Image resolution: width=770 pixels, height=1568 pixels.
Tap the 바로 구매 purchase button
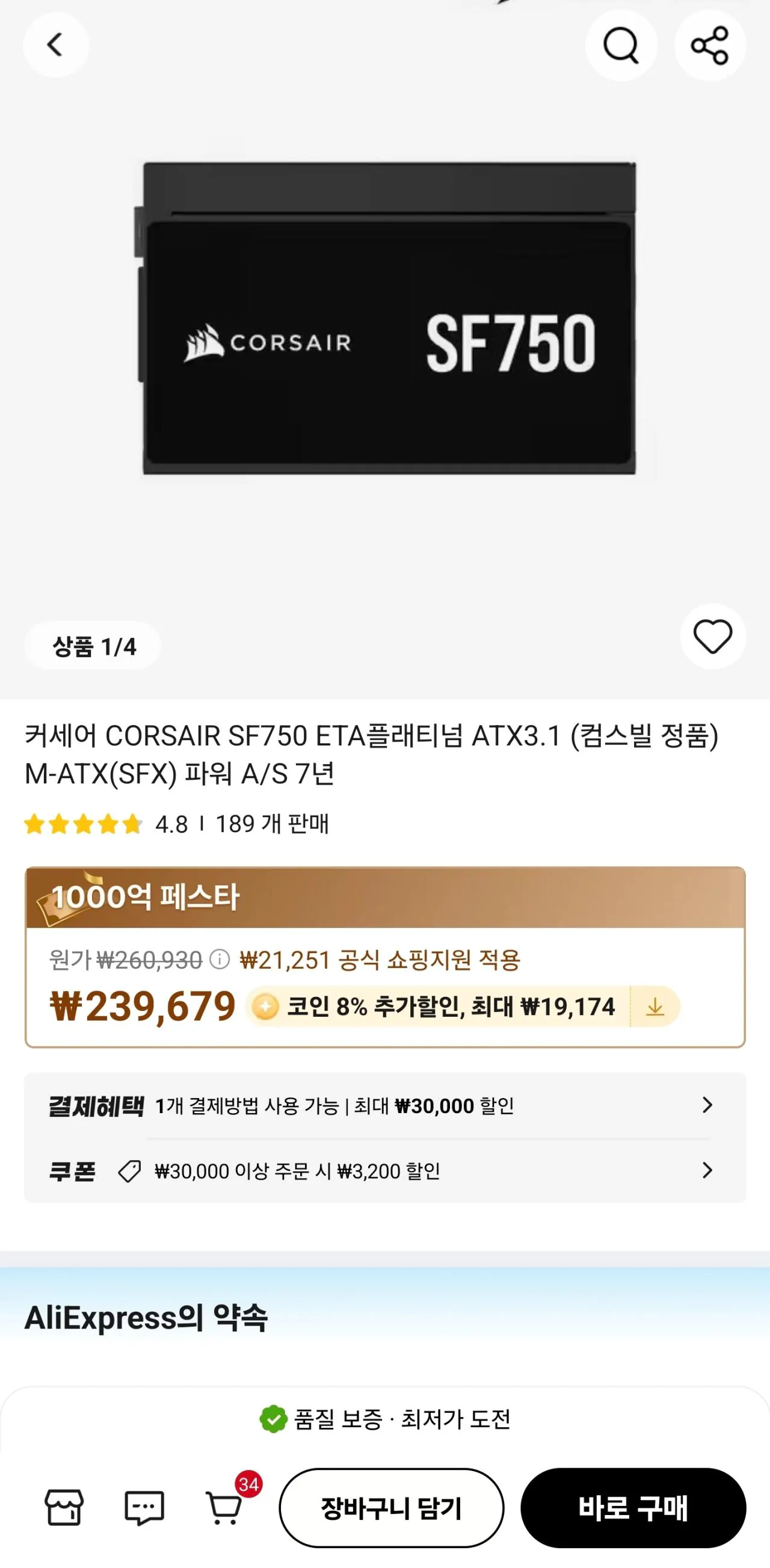(x=634, y=1509)
